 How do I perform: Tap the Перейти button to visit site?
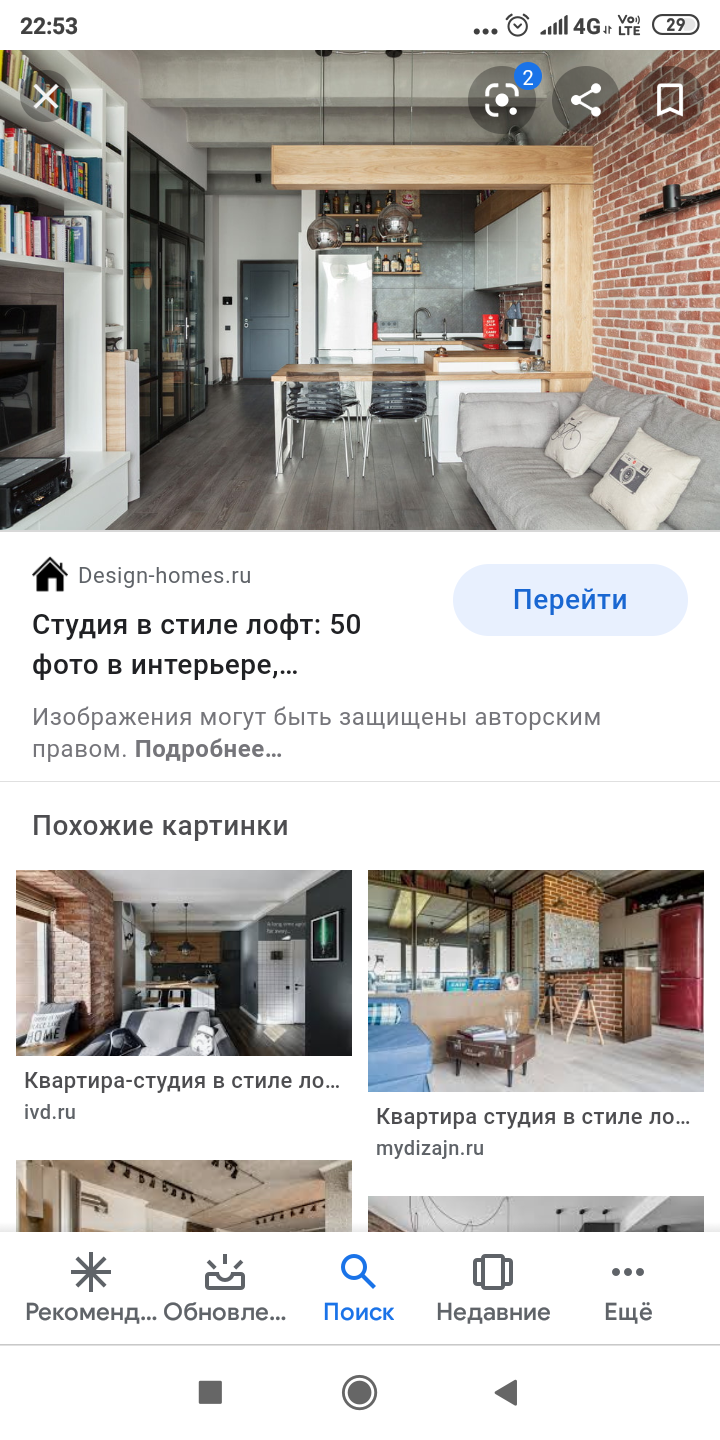pos(570,600)
